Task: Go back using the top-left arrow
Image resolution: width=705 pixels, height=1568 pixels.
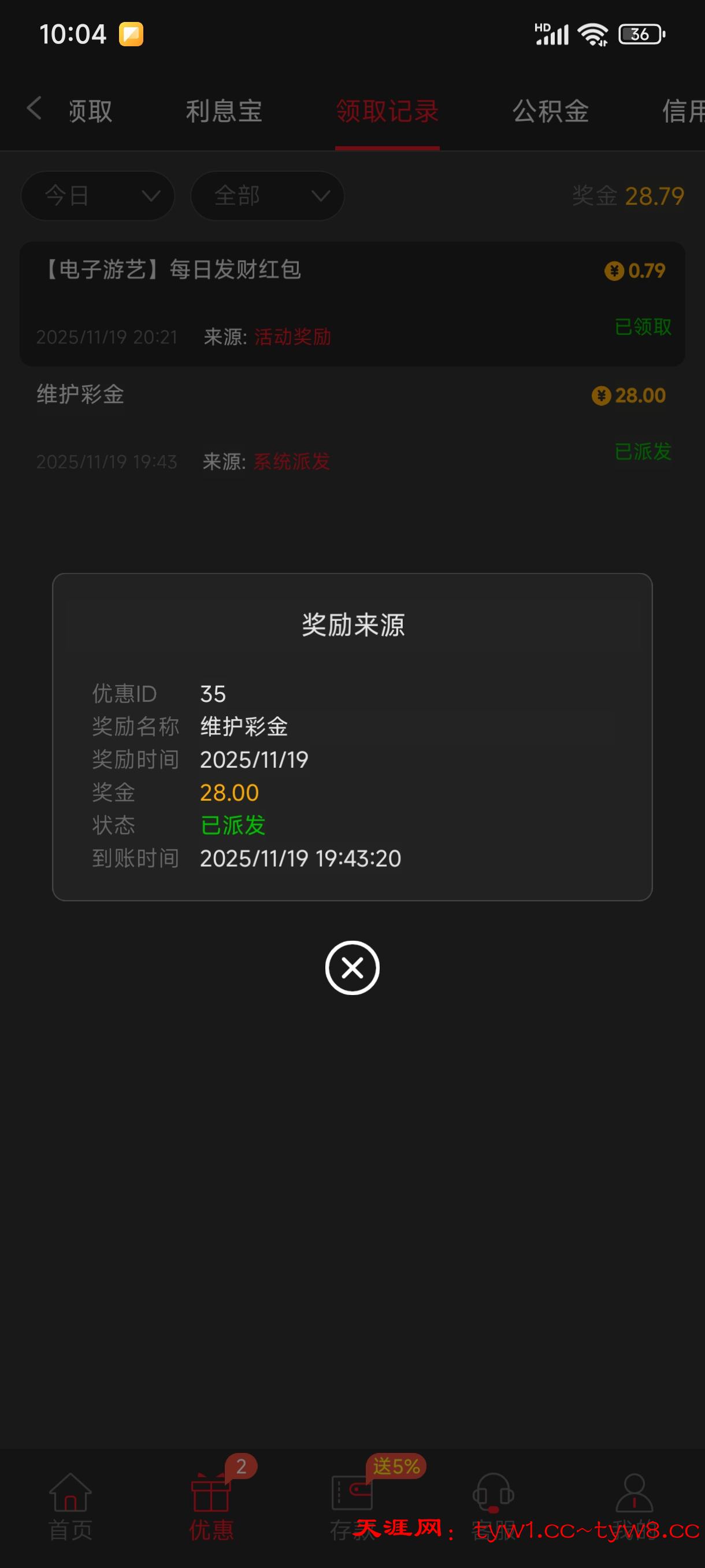Action: click(x=35, y=109)
